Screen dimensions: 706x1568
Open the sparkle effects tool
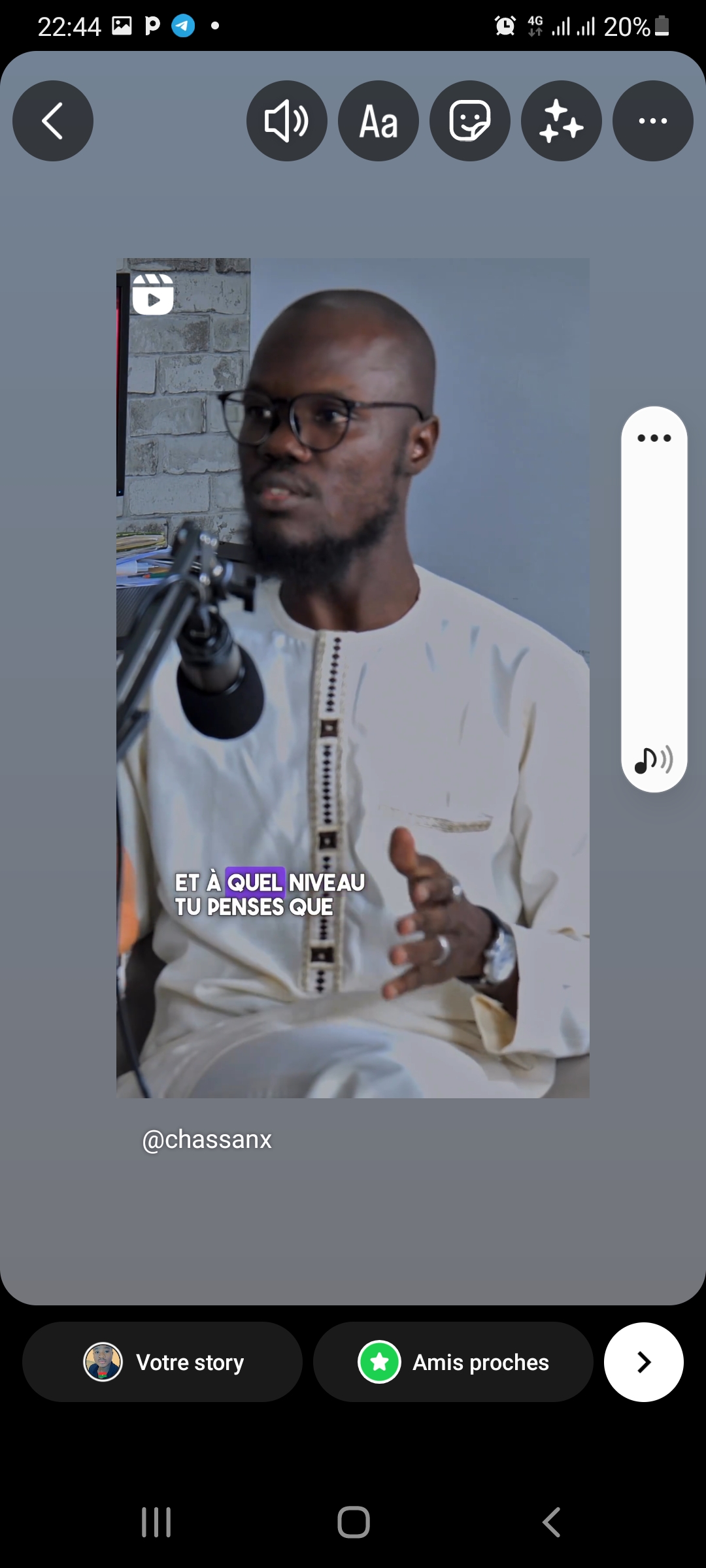coord(561,121)
